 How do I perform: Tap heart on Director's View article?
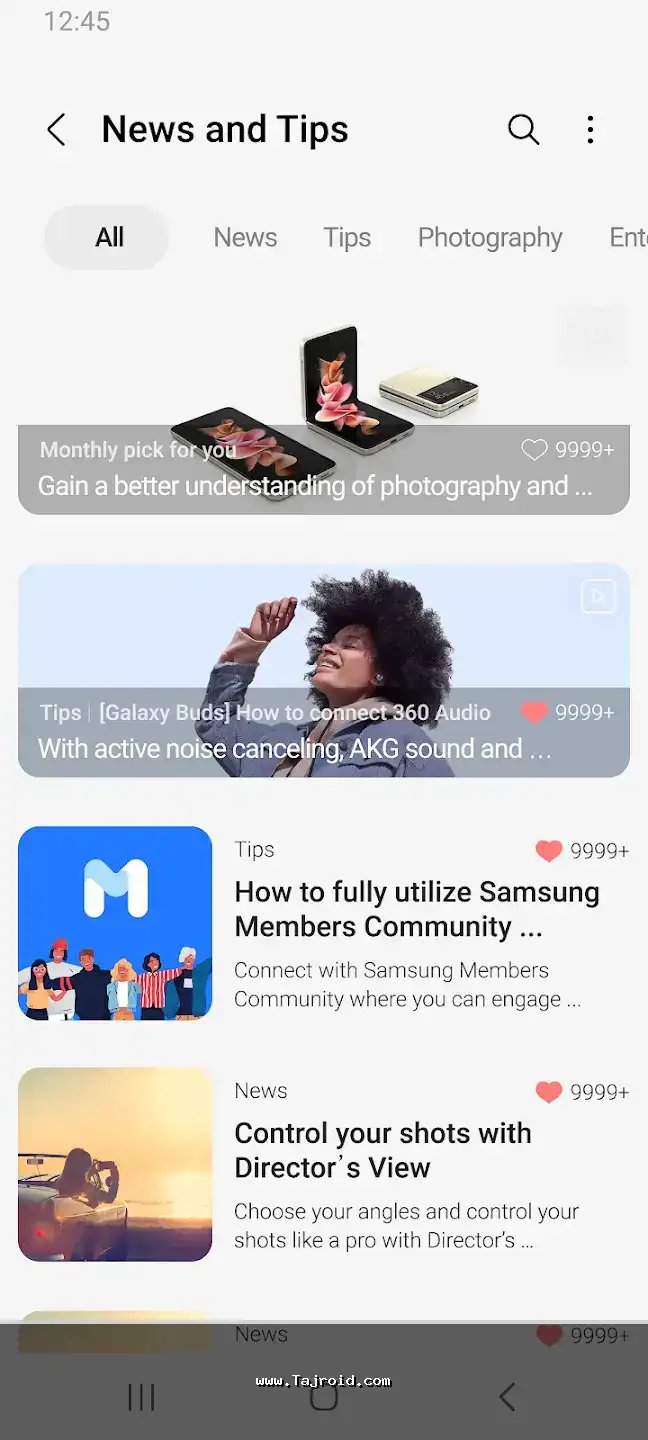point(548,1092)
